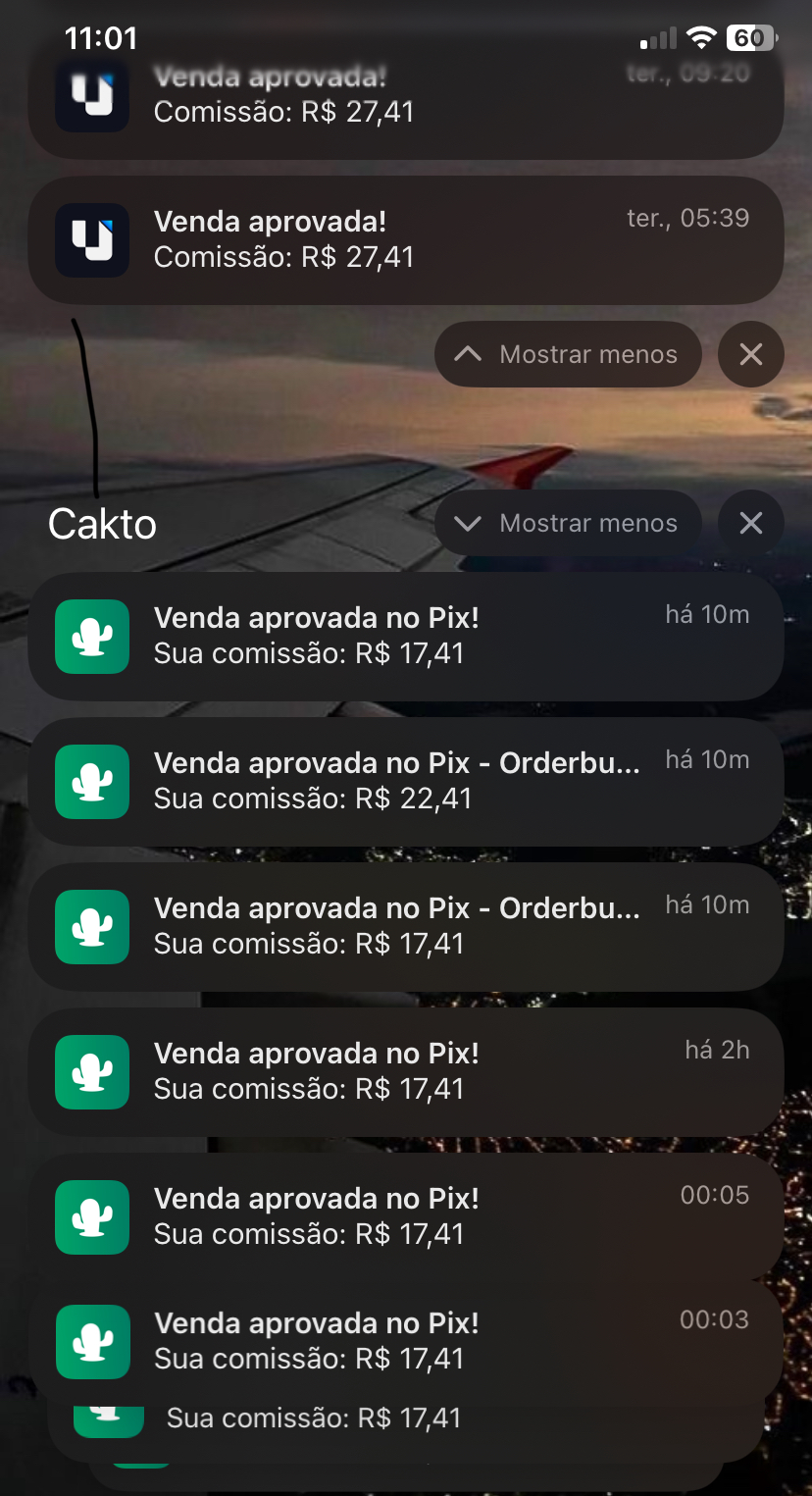Collapse the group with Mostrar menos under the 05:39 notification
This screenshot has width=812, height=1496.
[x=569, y=354]
